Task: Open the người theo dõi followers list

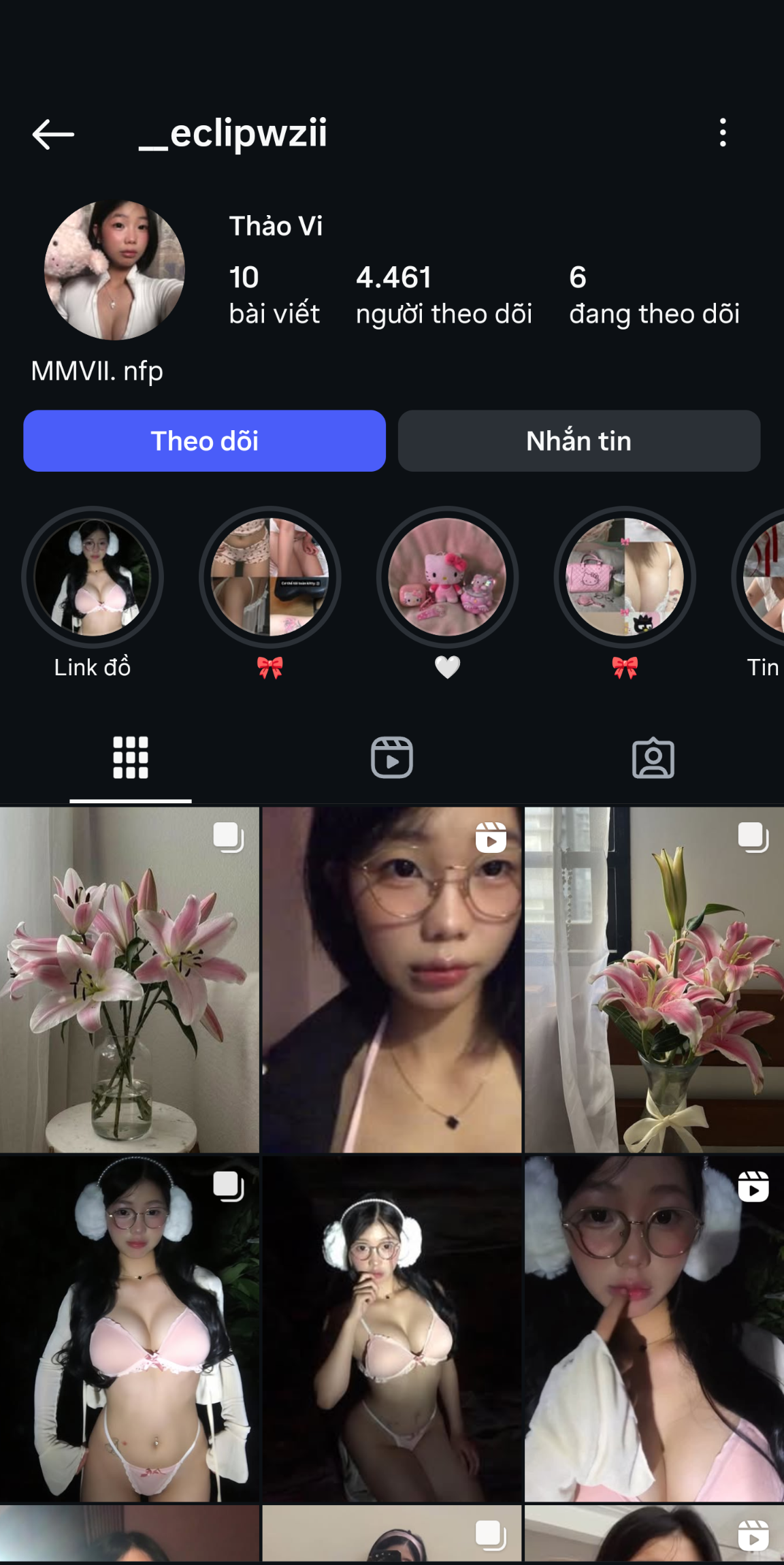Action: [444, 295]
